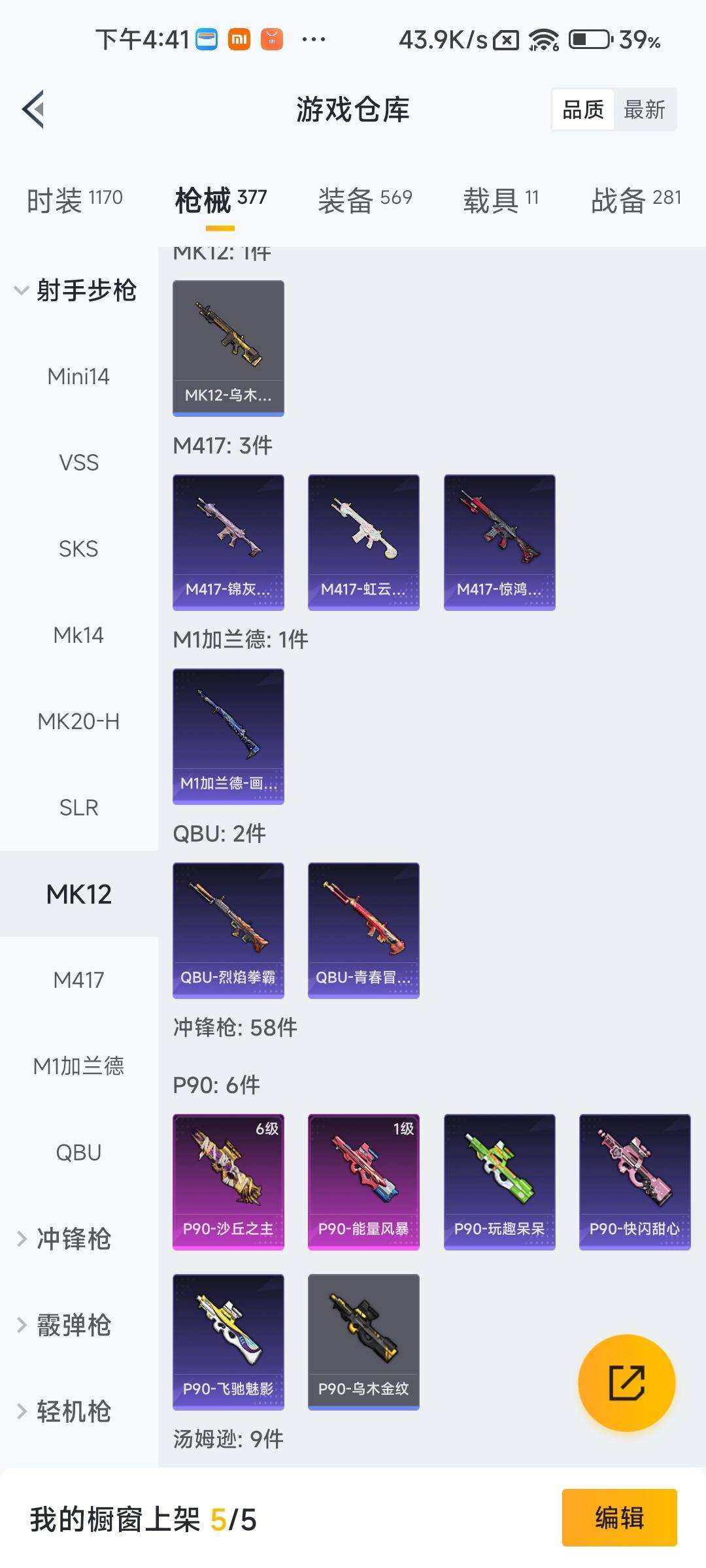This screenshot has height=1568, width=706.
Task: Open the 载具 tab
Action: point(501,199)
